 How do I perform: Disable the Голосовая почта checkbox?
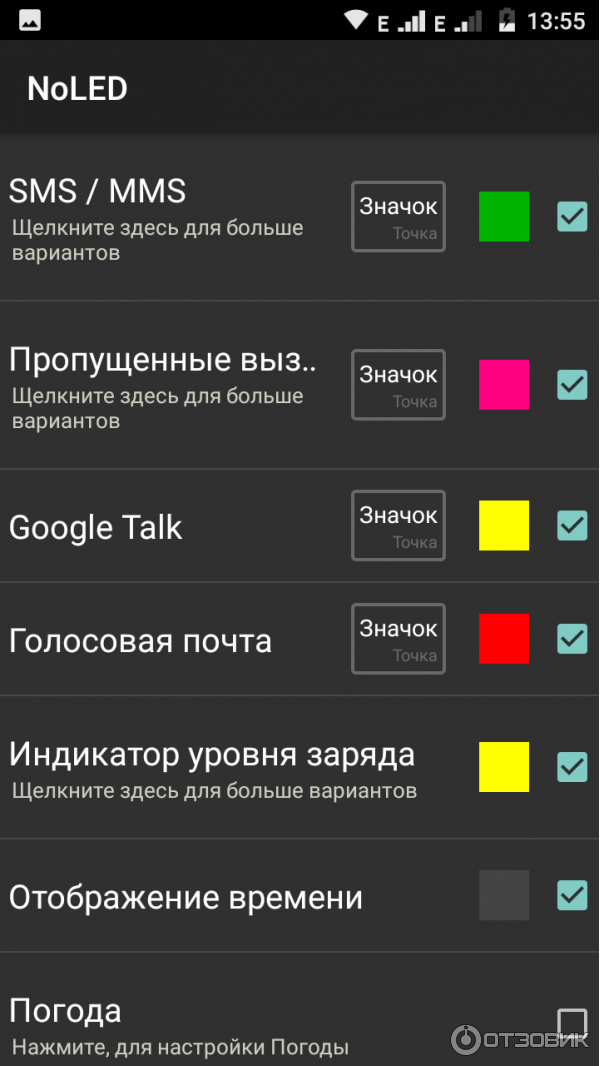coord(572,638)
